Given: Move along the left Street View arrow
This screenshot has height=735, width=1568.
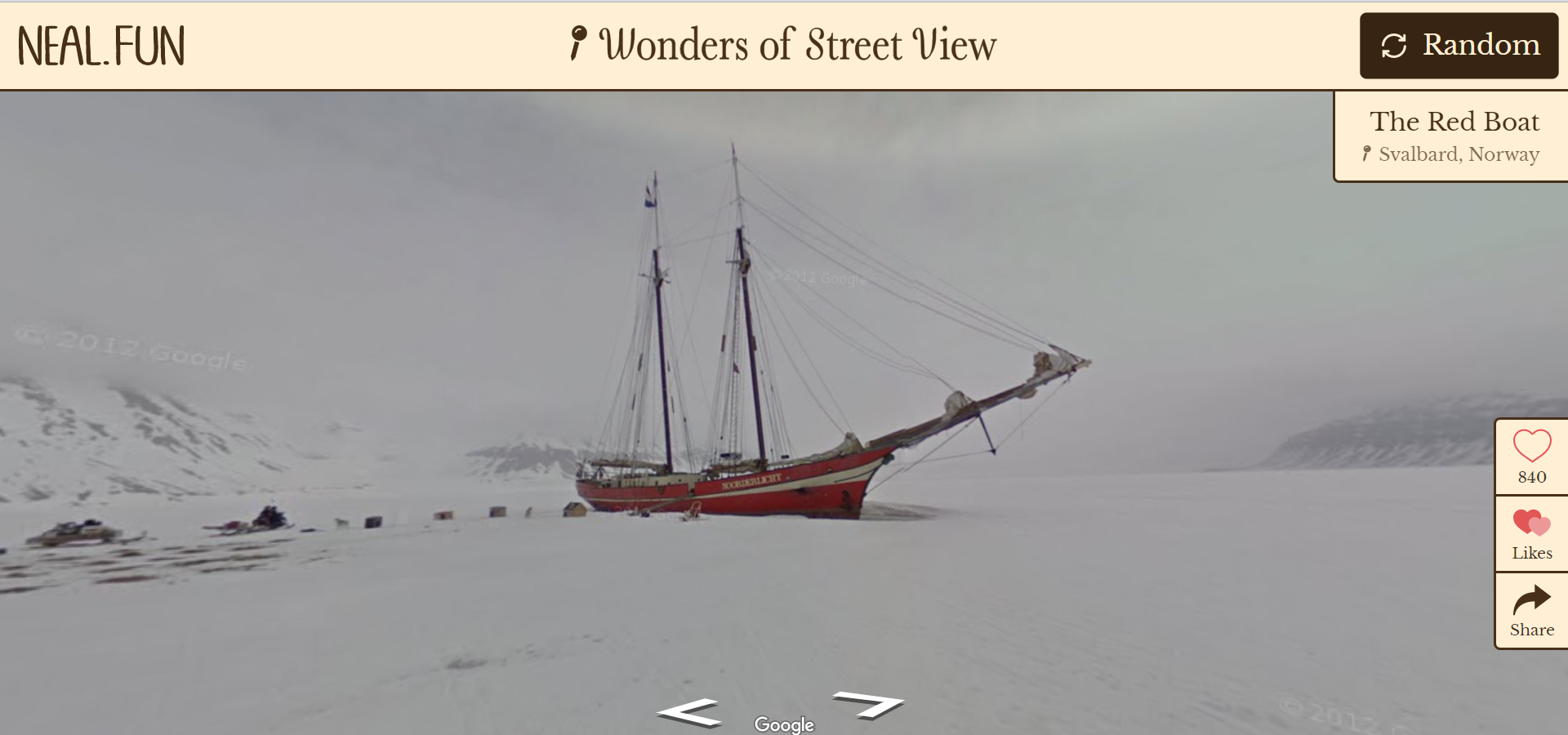Looking at the screenshot, I should tap(690, 712).
